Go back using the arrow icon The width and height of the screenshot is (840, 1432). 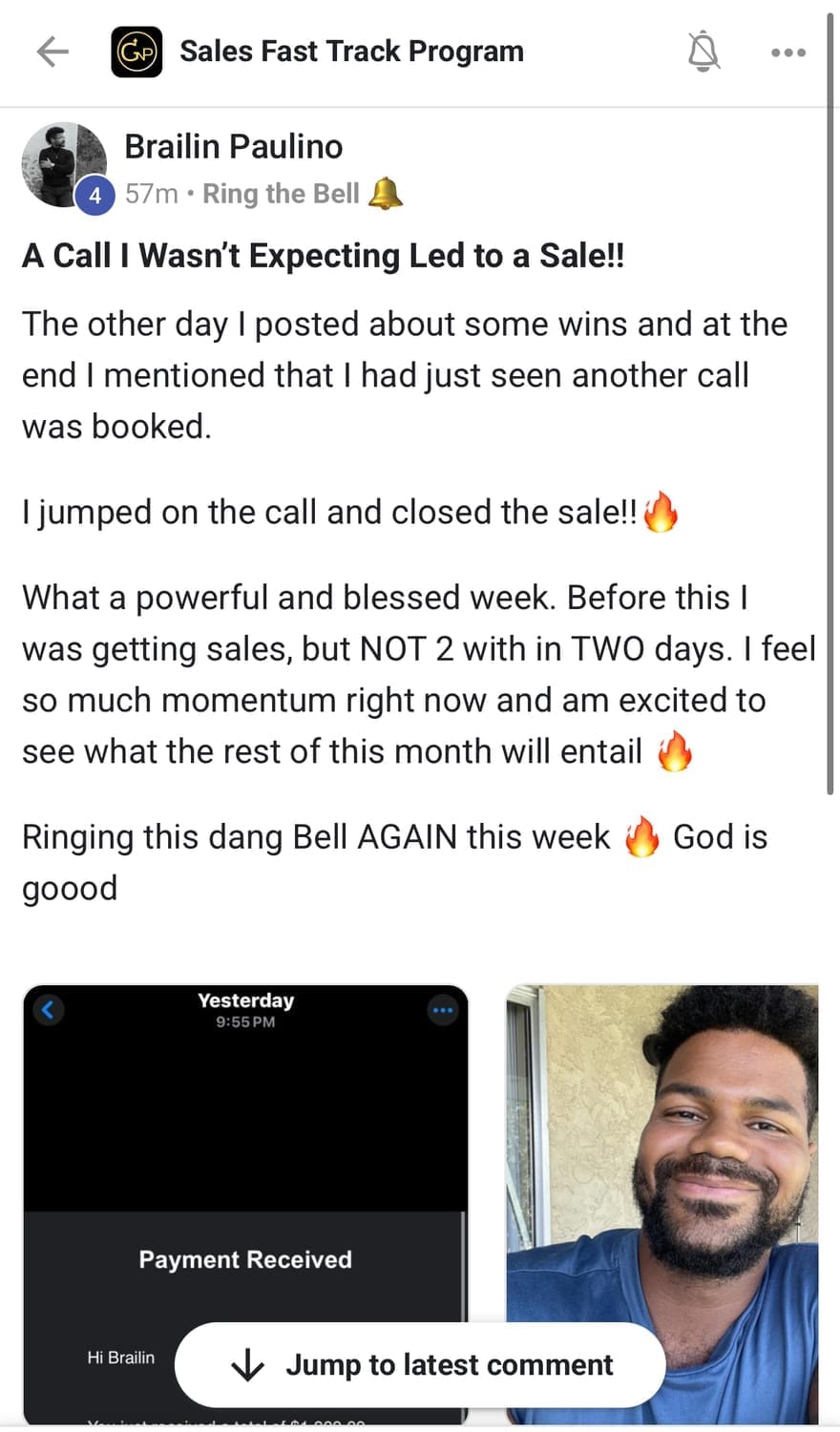[52, 52]
